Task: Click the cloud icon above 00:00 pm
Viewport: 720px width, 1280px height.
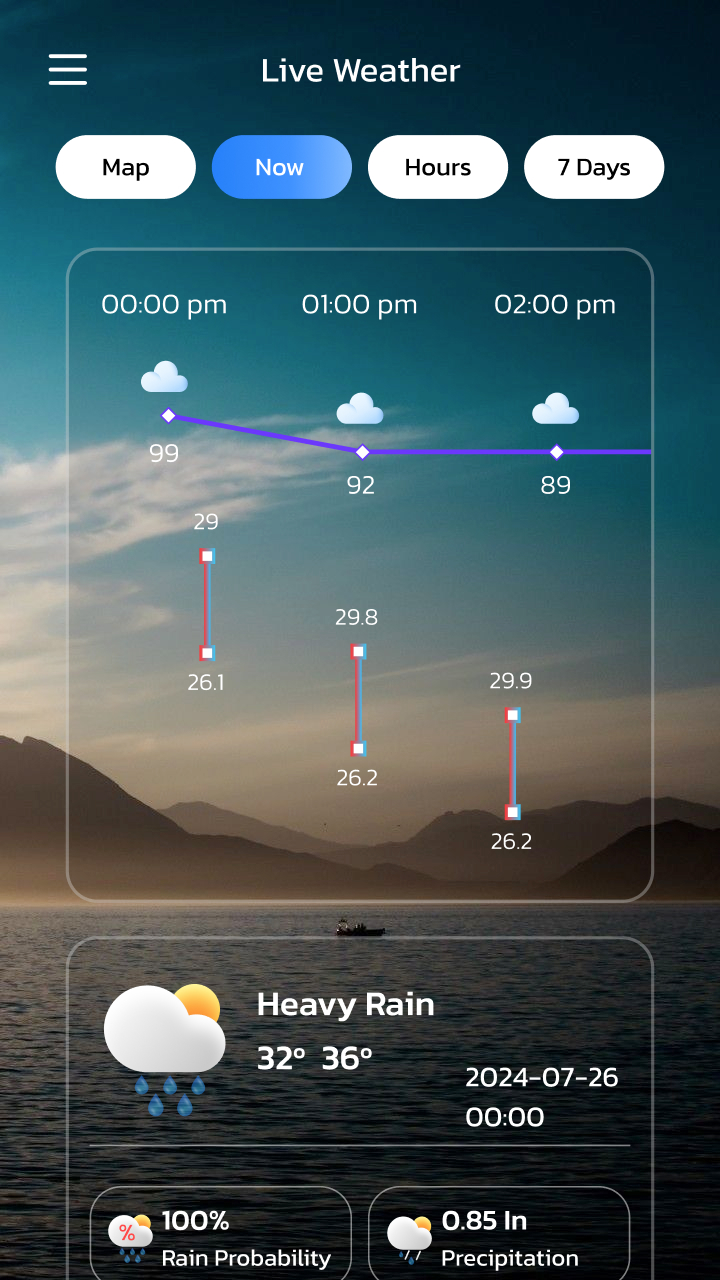Action: pos(166,378)
